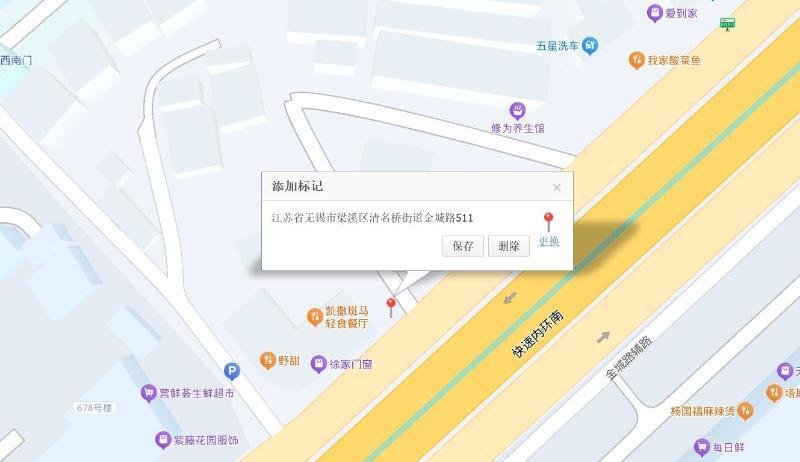
Task: Delete the marker with 删除 button
Action: coord(508,246)
